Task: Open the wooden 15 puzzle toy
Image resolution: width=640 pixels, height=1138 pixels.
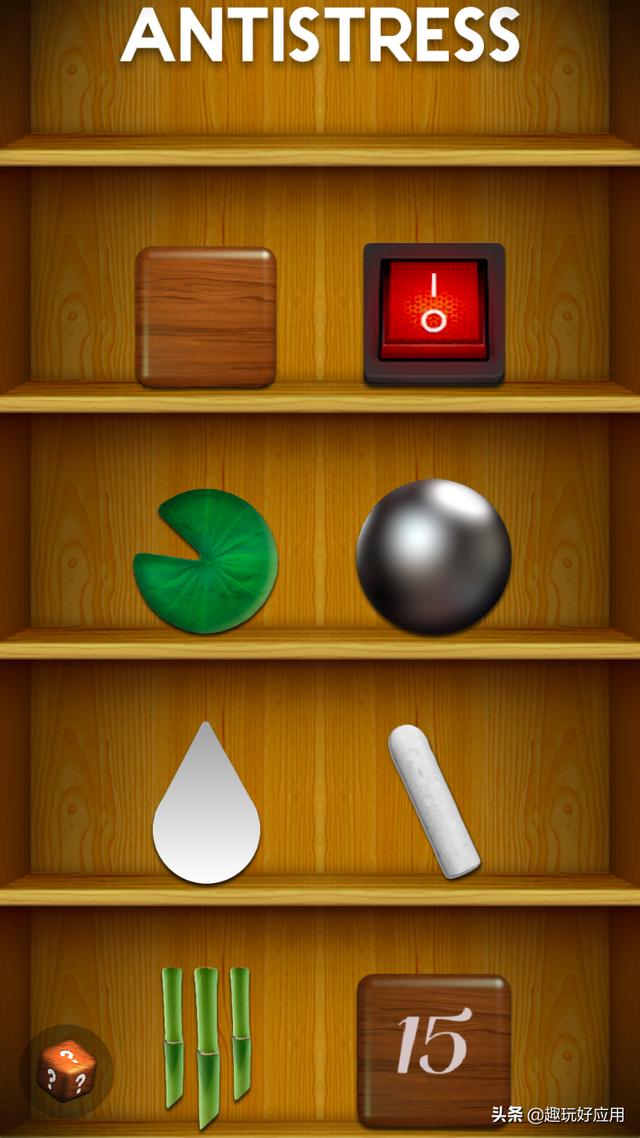Action: click(x=434, y=1048)
